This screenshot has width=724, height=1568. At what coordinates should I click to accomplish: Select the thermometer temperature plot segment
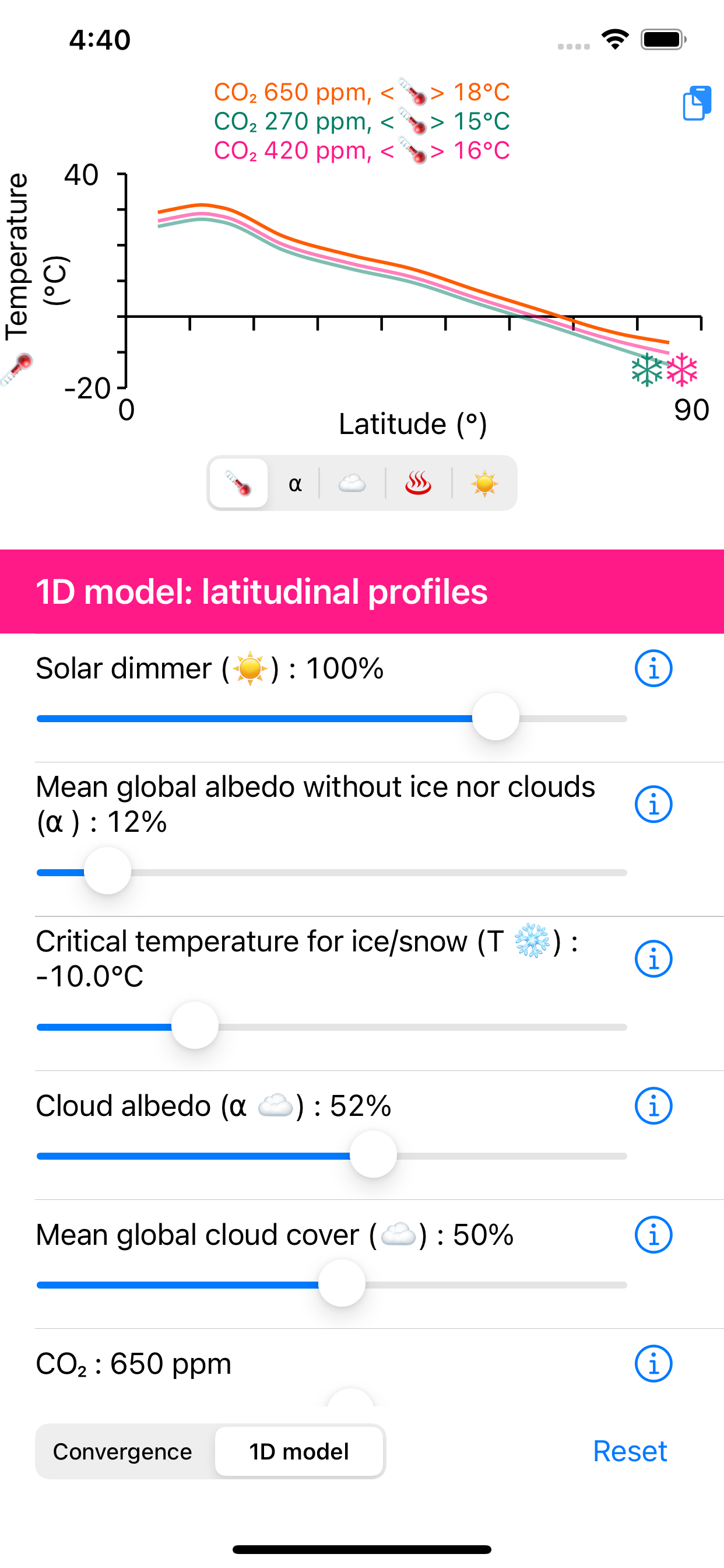coord(238,484)
